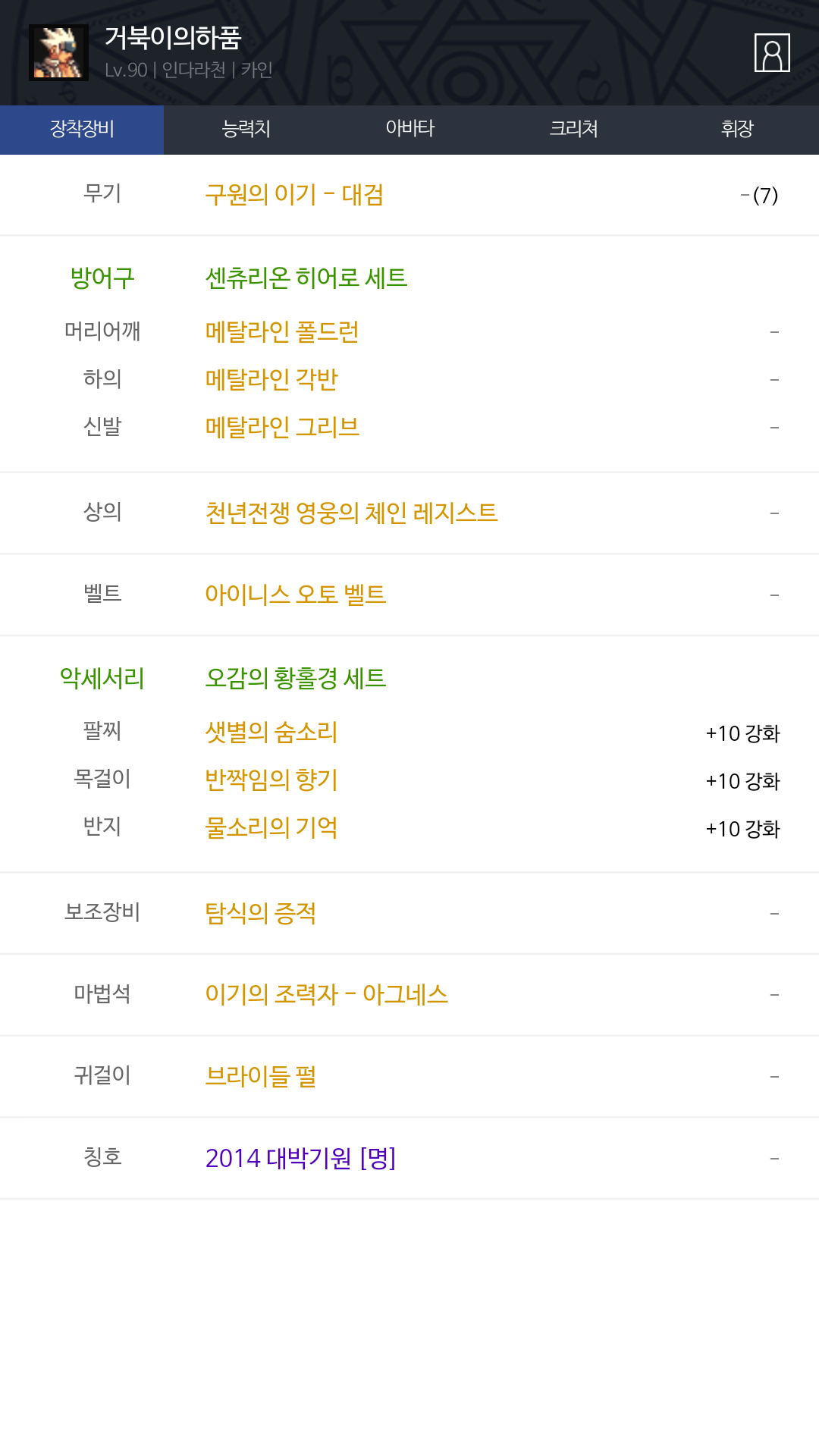Open 이기의 조력자 - 아그네스 magic stone
Image resolution: width=819 pixels, height=1456 pixels.
click(326, 994)
